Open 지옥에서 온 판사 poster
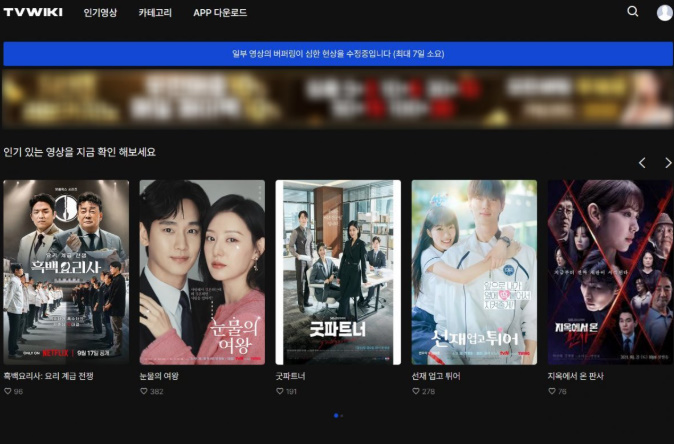Image resolution: width=674 pixels, height=444 pixels. 610,272
